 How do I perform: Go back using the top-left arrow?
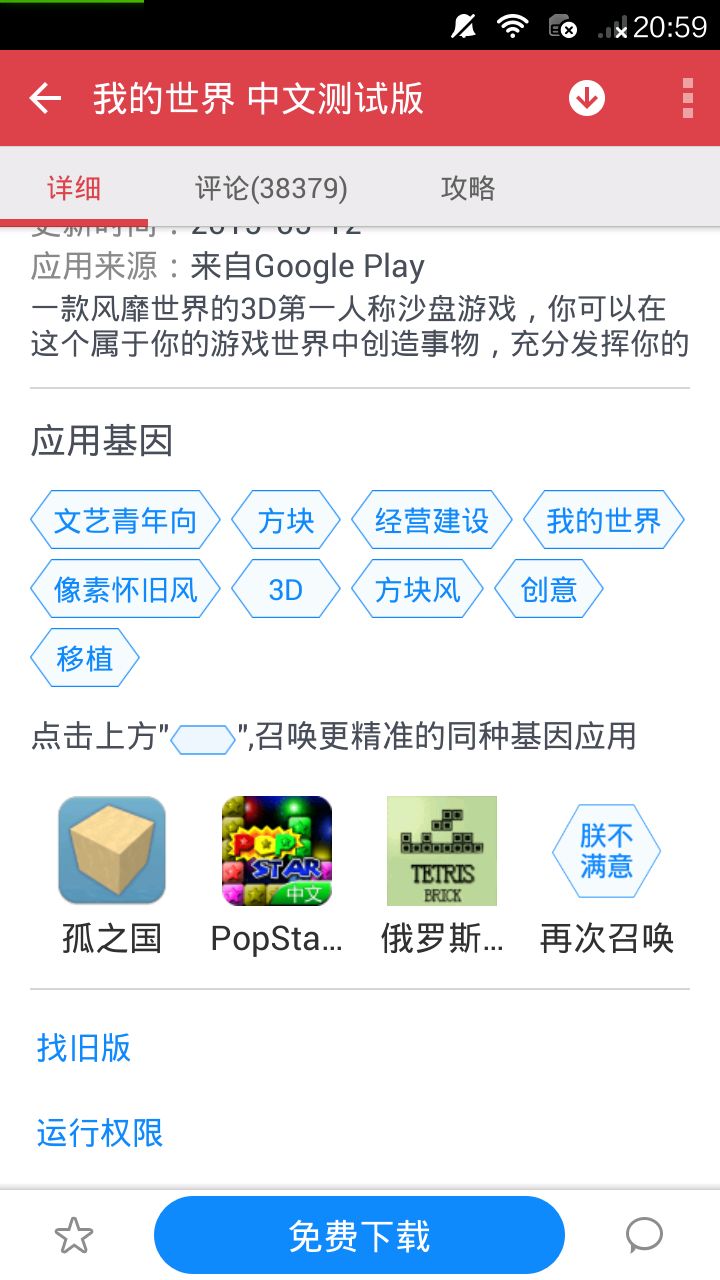[x=45, y=98]
